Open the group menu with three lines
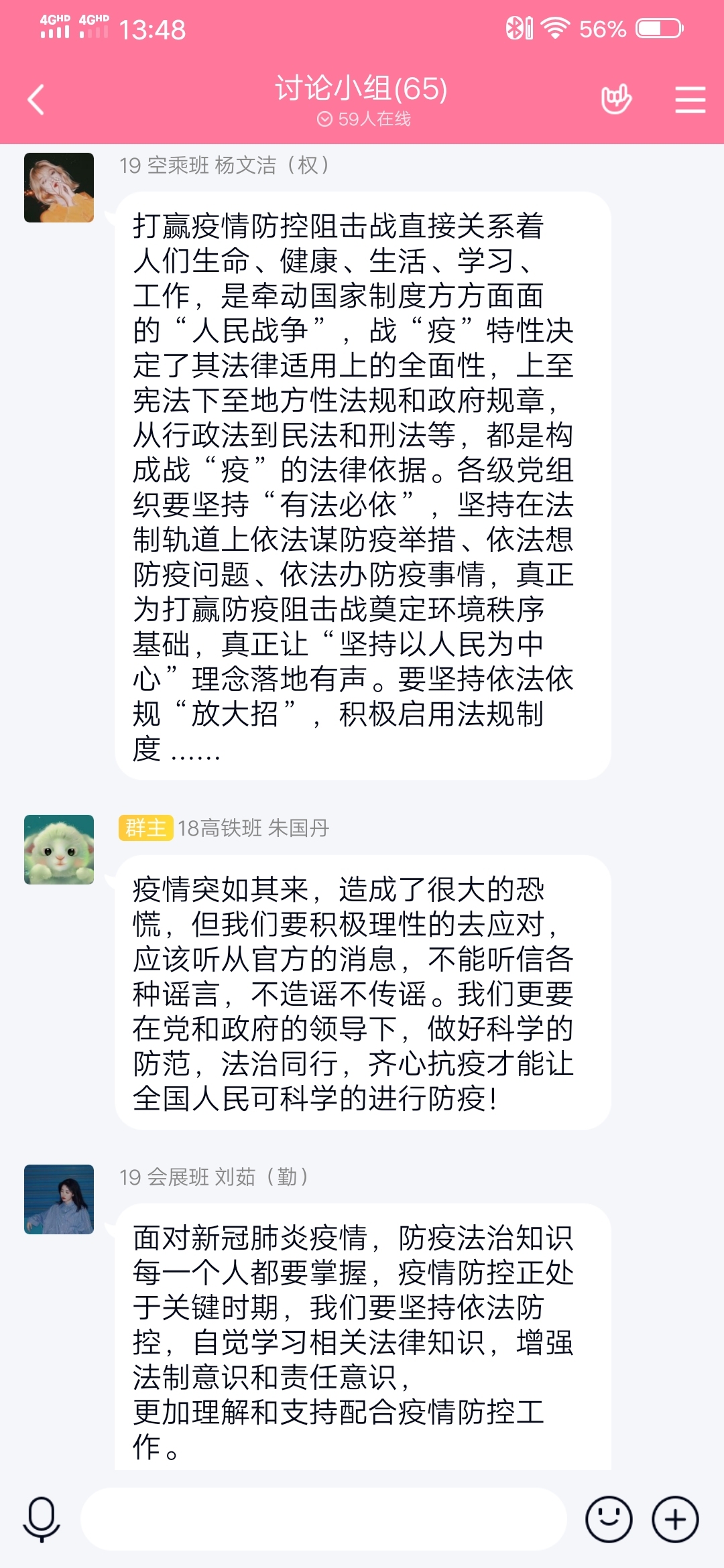 pos(690,99)
